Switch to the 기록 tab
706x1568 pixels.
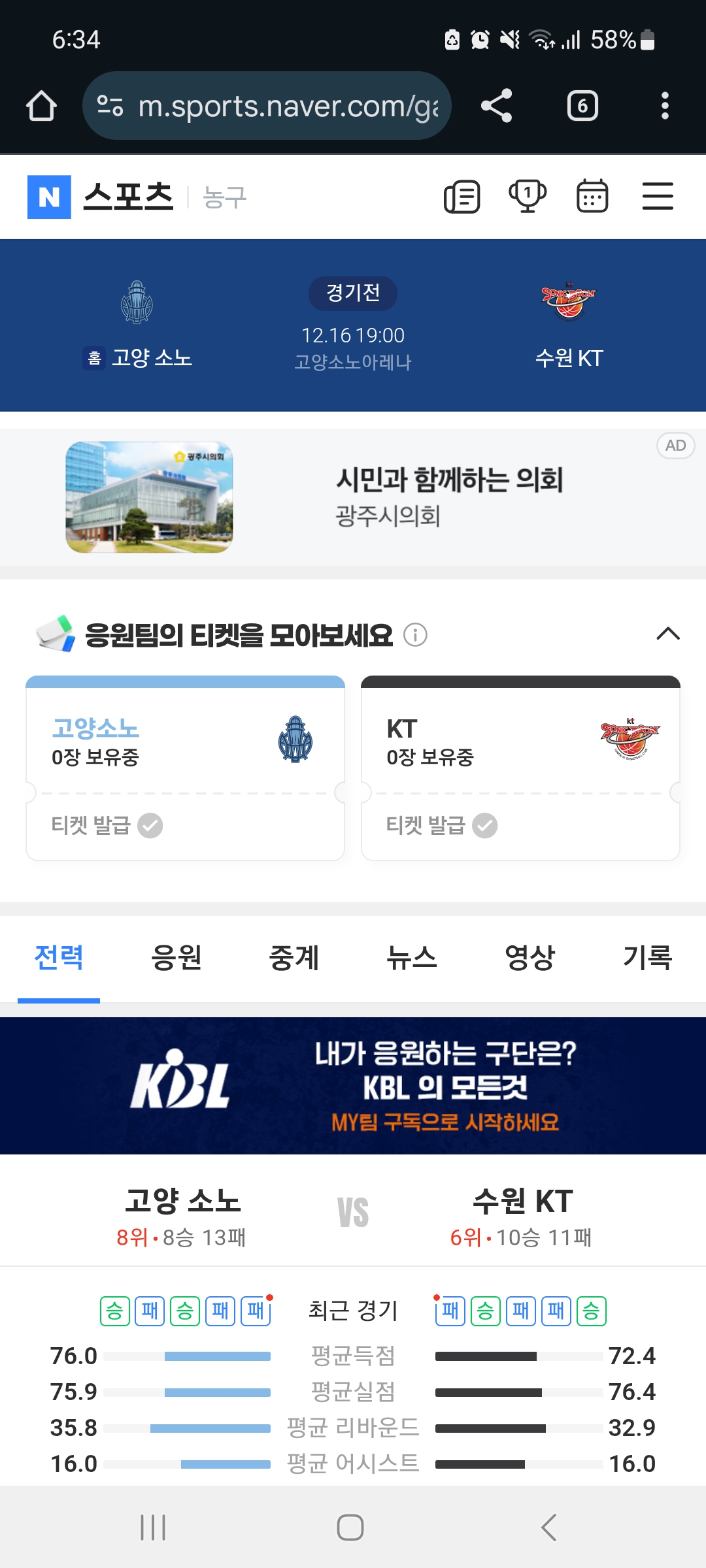click(647, 958)
